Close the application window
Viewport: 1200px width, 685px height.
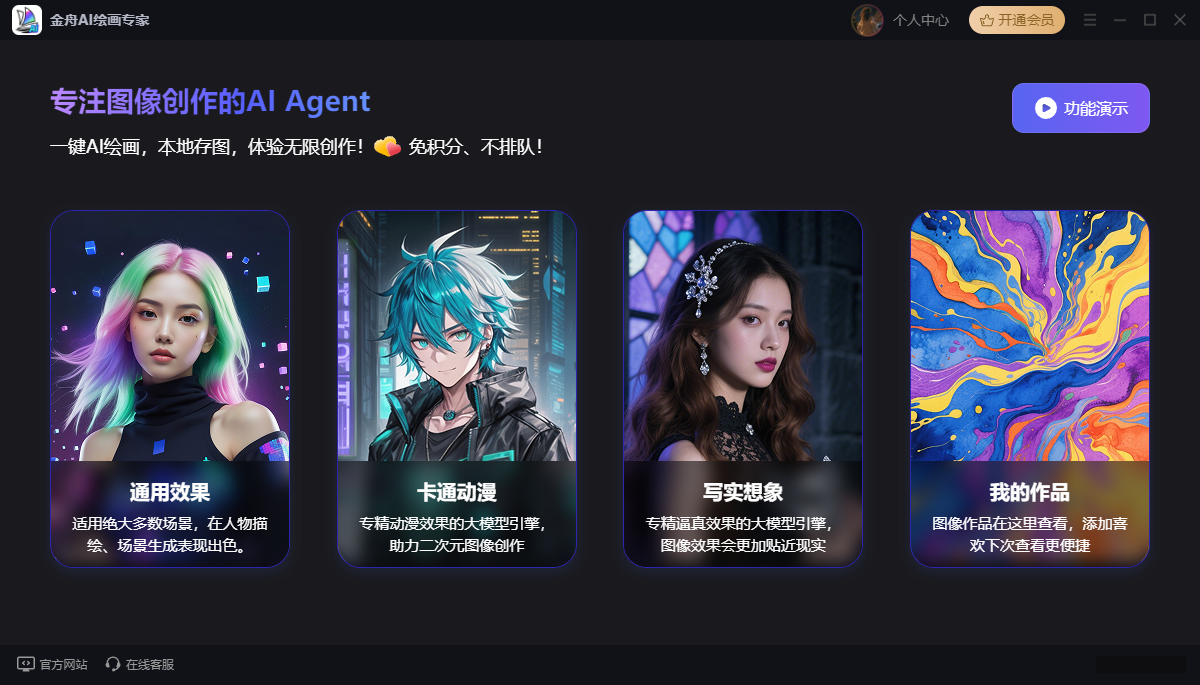point(1180,20)
